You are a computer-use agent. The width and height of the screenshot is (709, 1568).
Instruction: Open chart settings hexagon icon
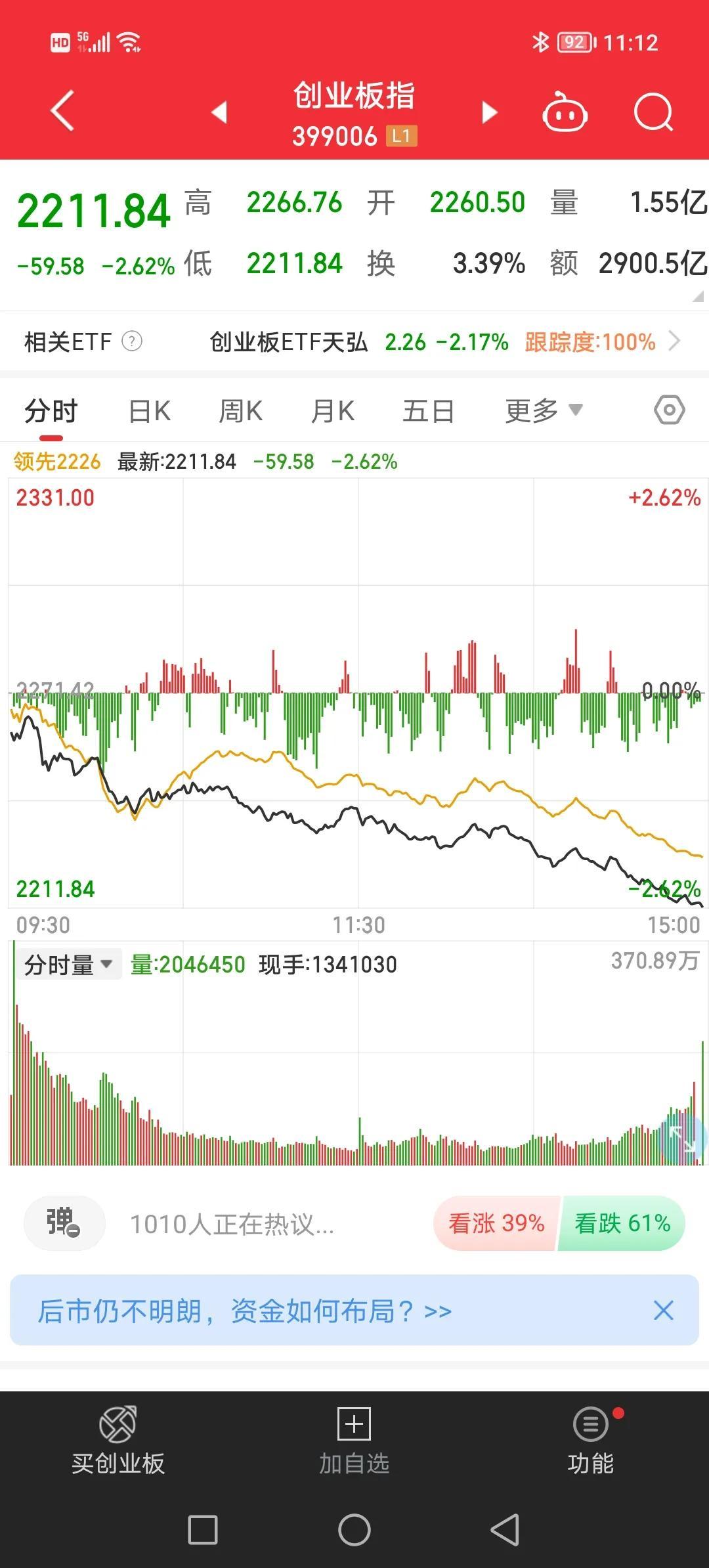tap(670, 410)
